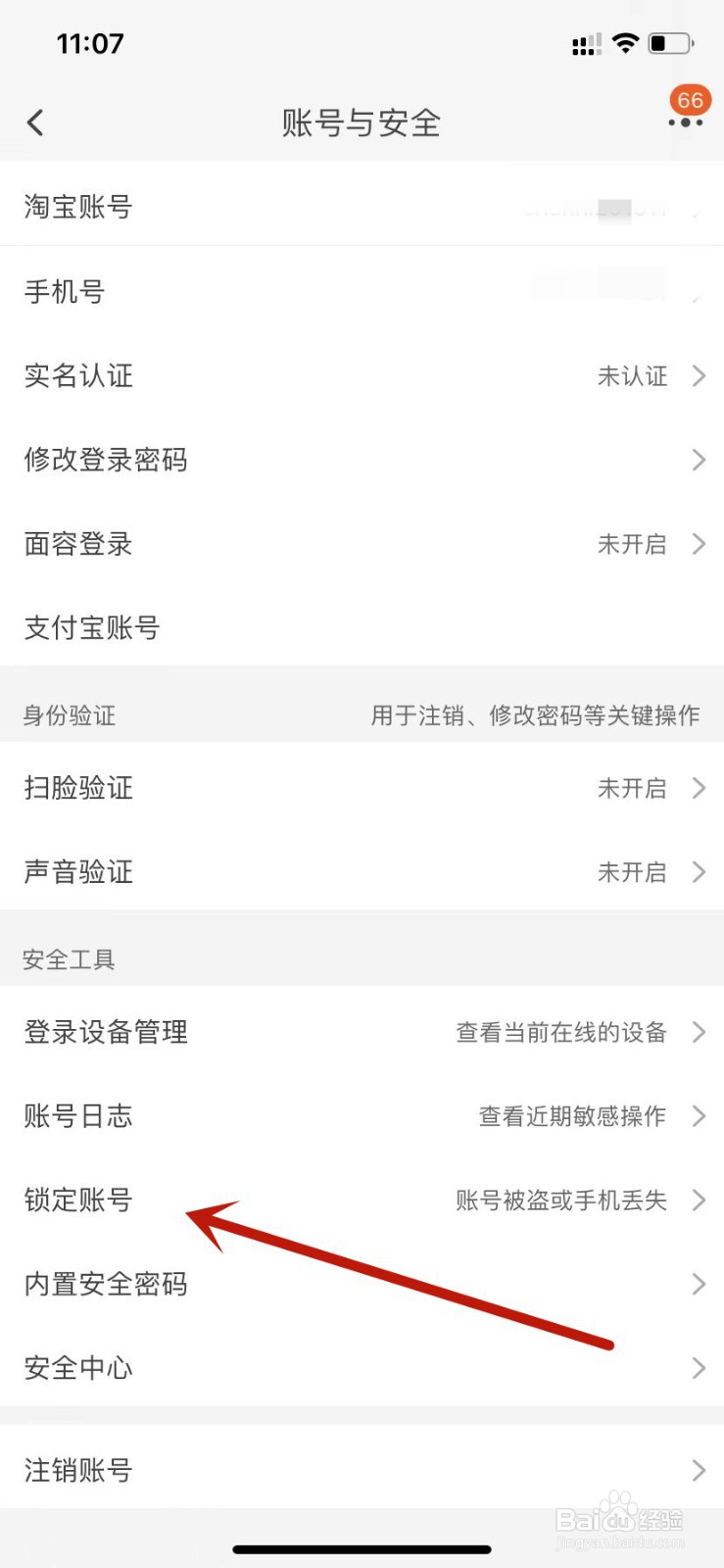Open 账号日志 to check sensitive operations
Screen dimensions: 724x1568
(362, 1115)
